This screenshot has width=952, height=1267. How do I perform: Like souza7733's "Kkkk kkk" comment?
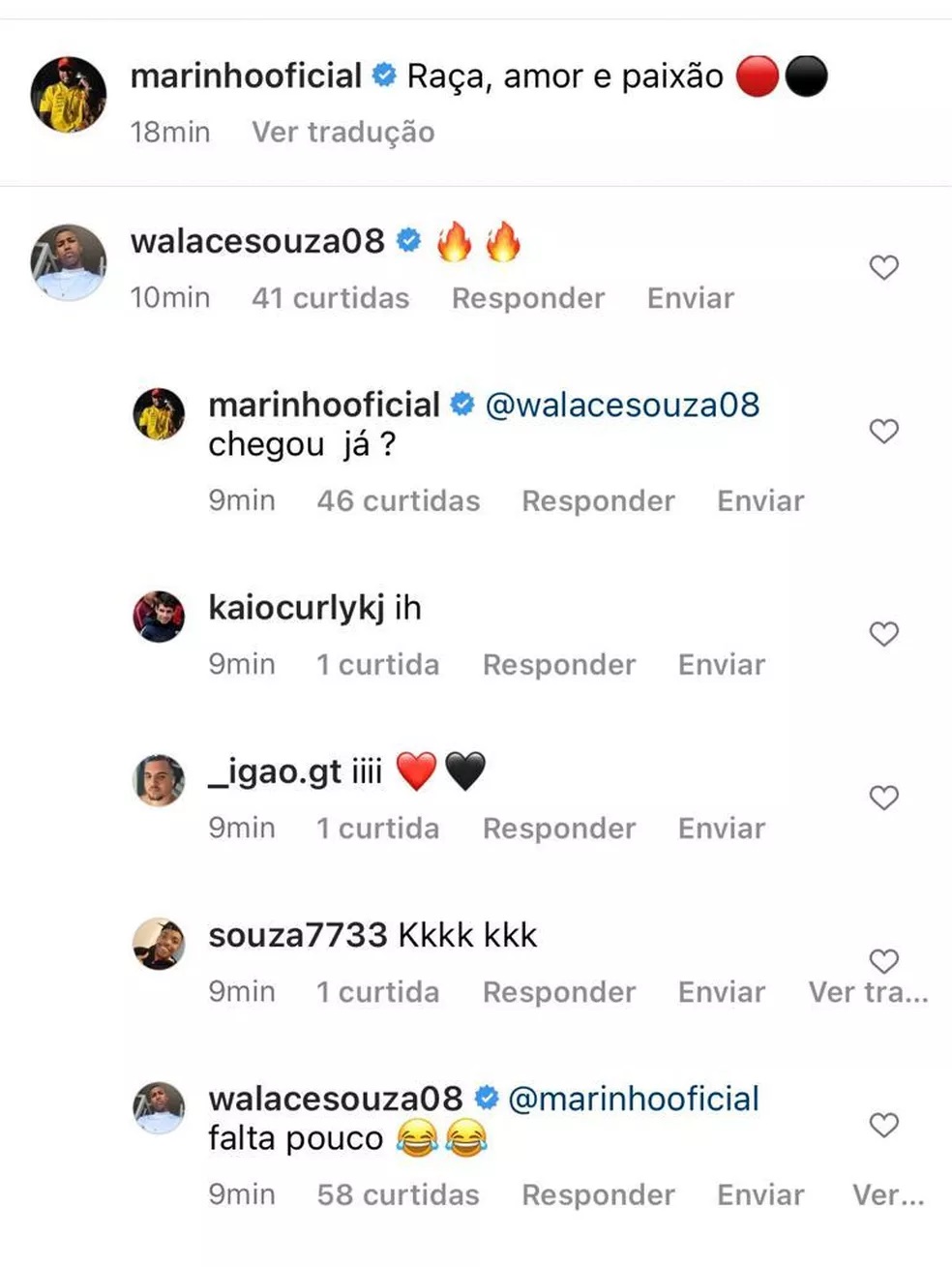pos(883,960)
